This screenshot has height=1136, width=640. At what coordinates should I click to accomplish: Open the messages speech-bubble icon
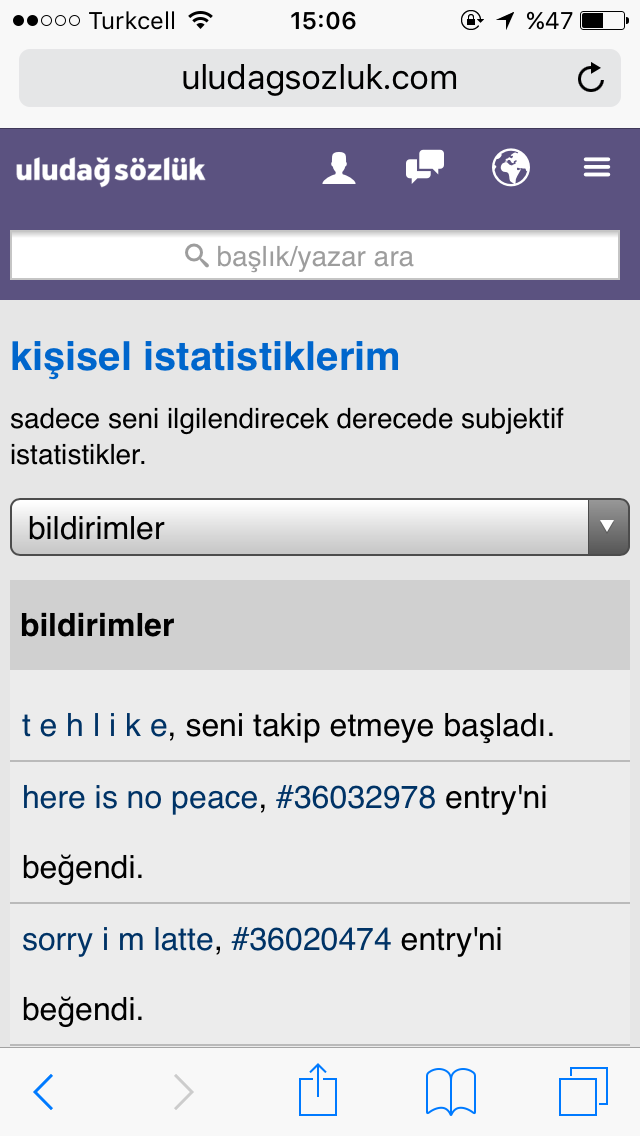coord(425,167)
